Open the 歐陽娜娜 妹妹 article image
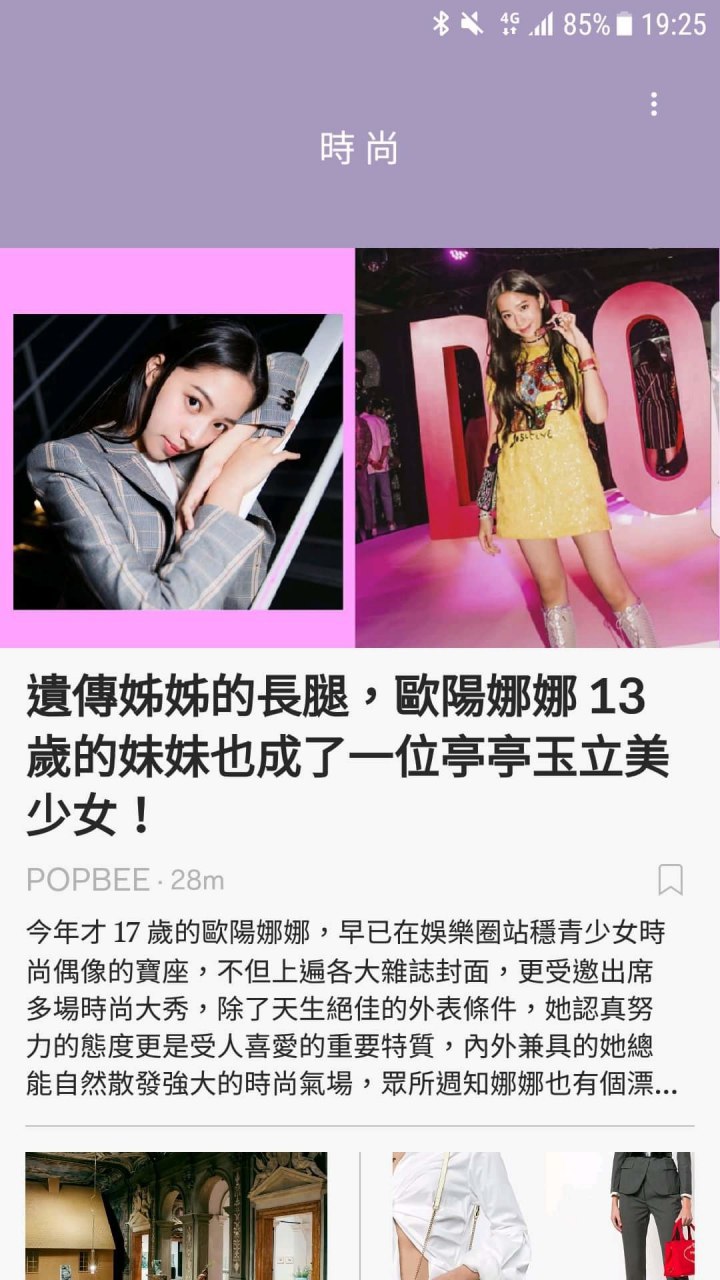 point(360,448)
